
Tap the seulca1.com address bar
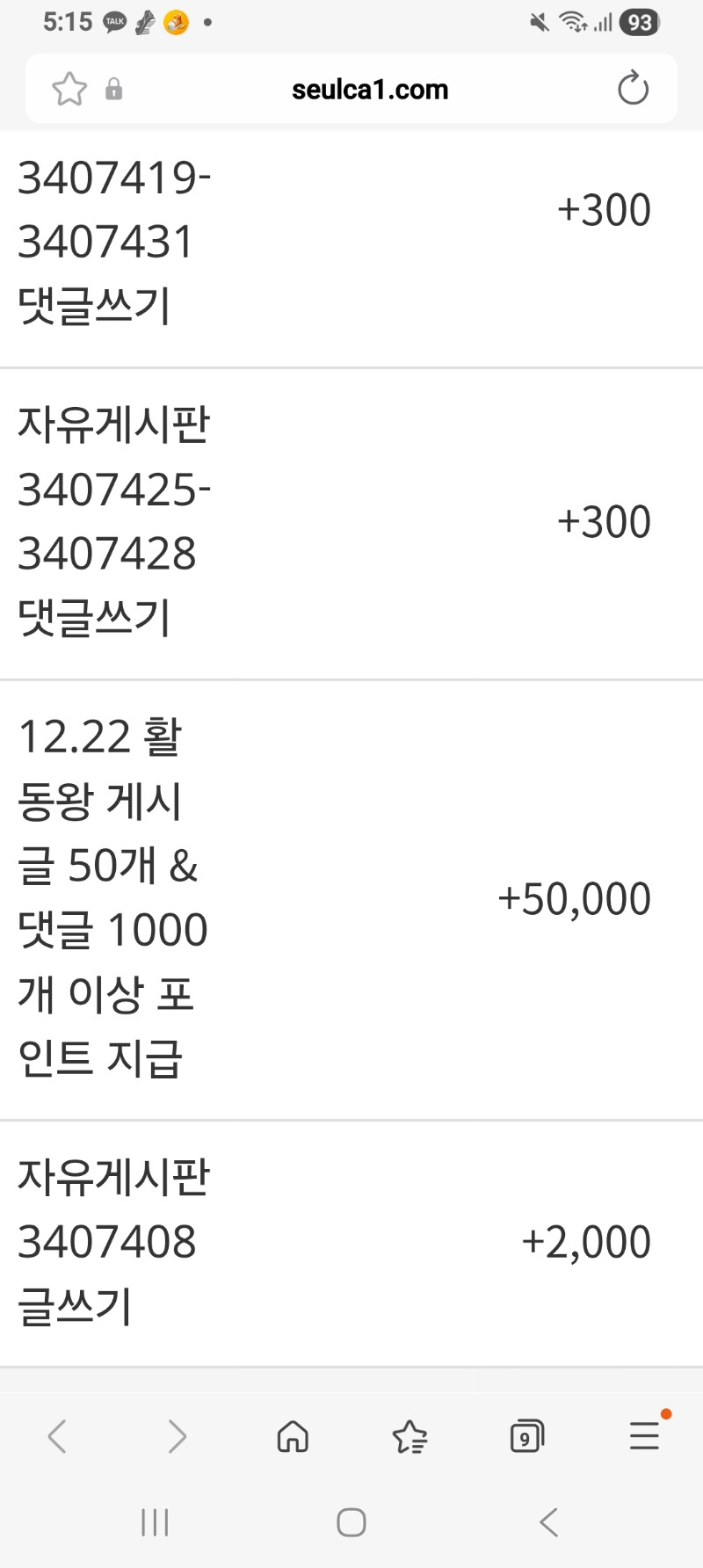pyautogui.click(x=369, y=89)
